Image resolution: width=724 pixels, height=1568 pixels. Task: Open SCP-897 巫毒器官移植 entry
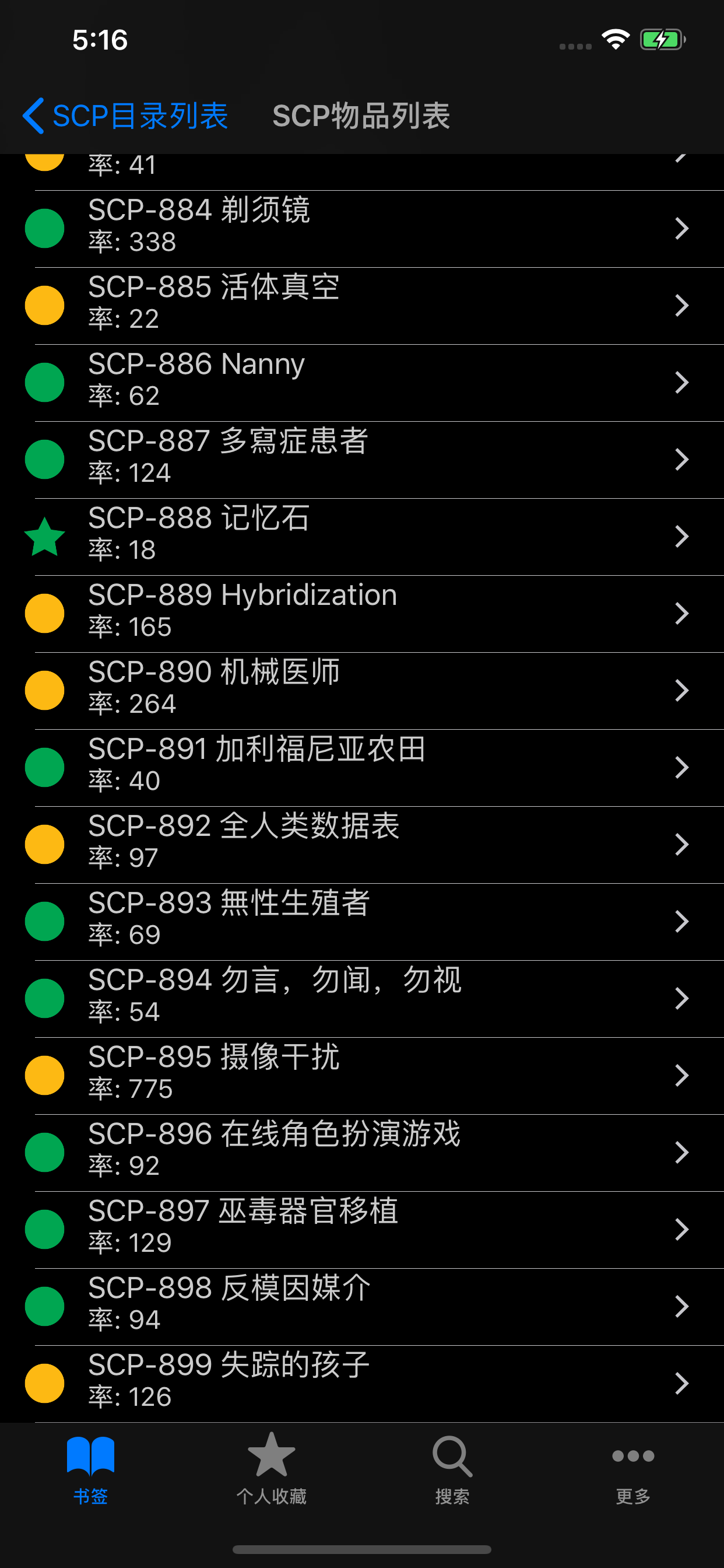tap(362, 1230)
